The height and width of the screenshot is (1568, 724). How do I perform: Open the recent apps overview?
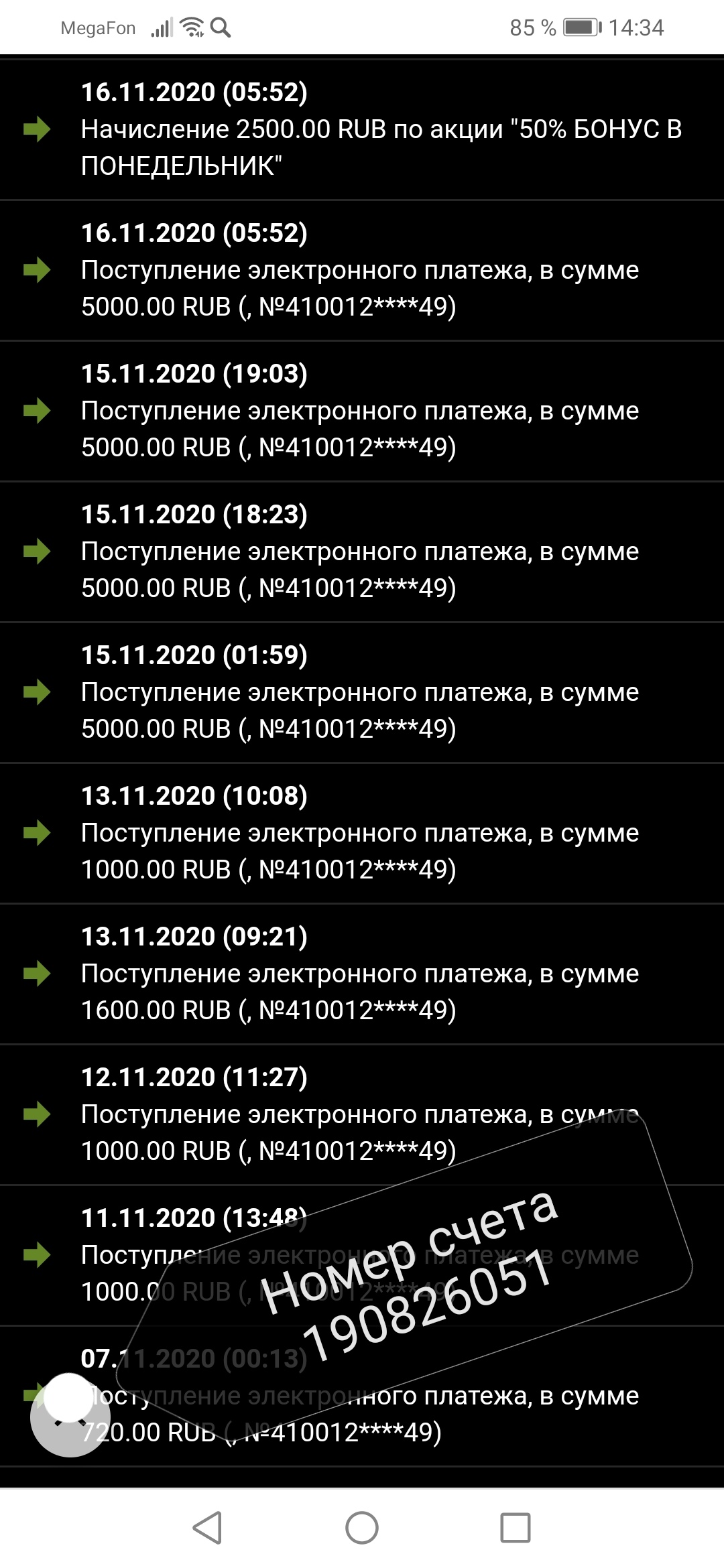pyautogui.click(x=516, y=1527)
